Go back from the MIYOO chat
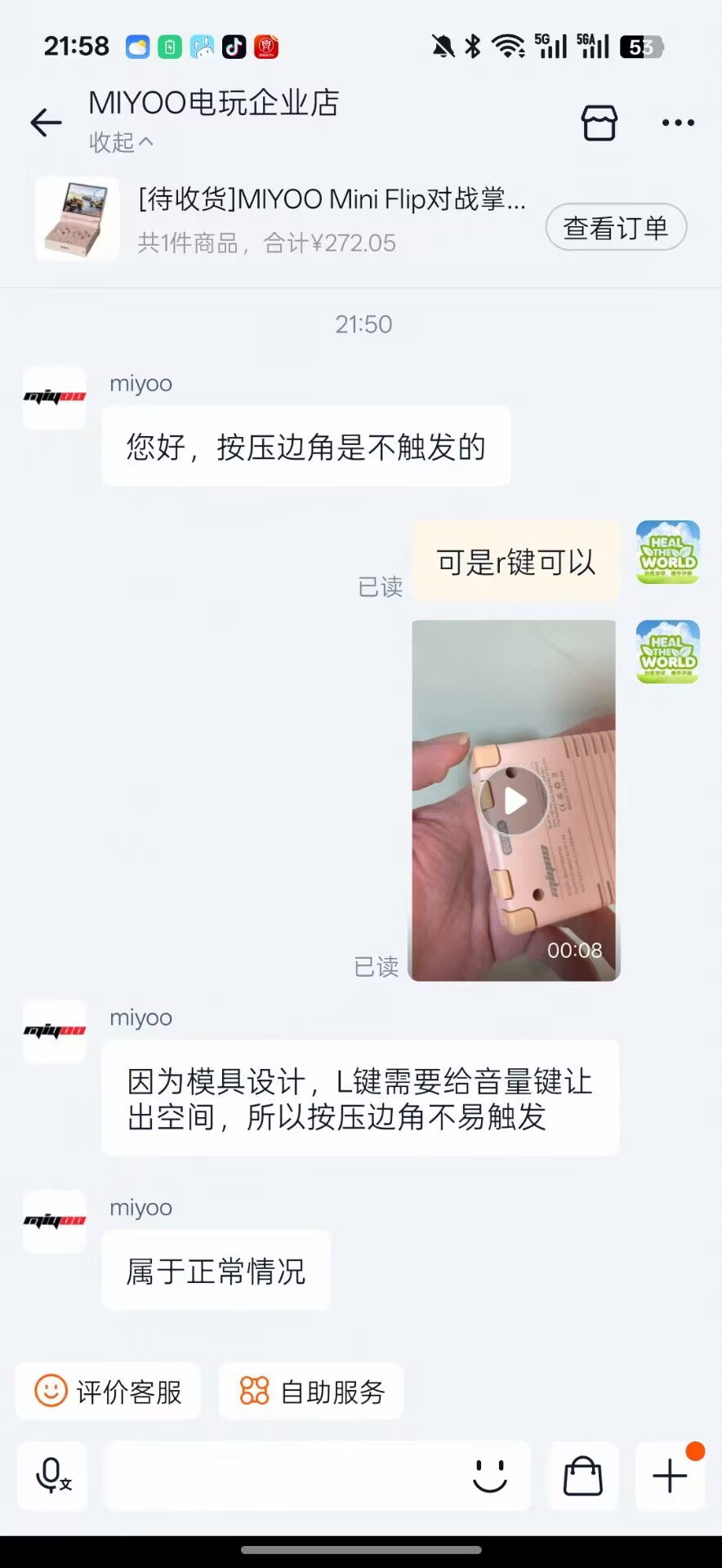This screenshot has height=1568, width=722. tap(46, 122)
